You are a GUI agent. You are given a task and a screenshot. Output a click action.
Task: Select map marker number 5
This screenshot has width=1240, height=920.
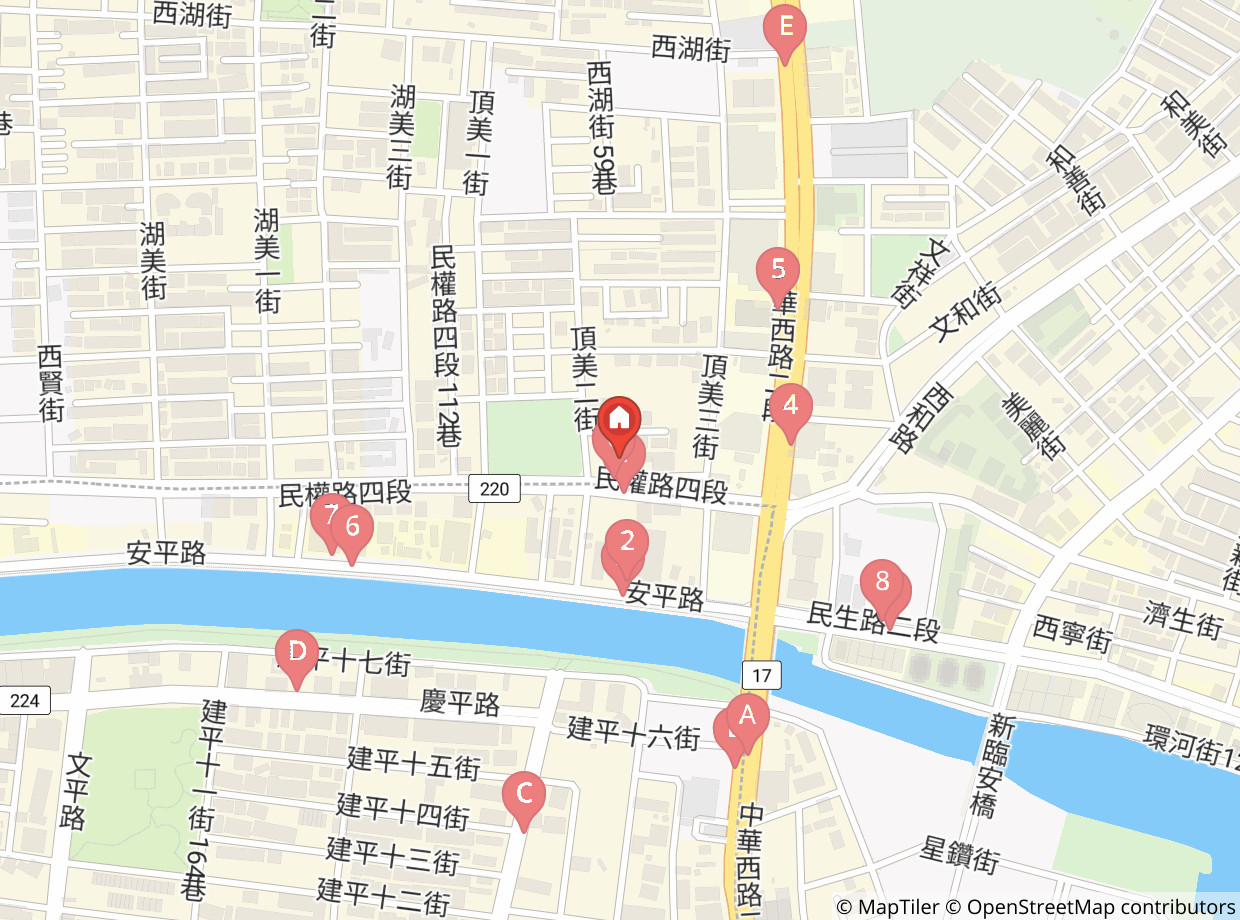[778, 275]
